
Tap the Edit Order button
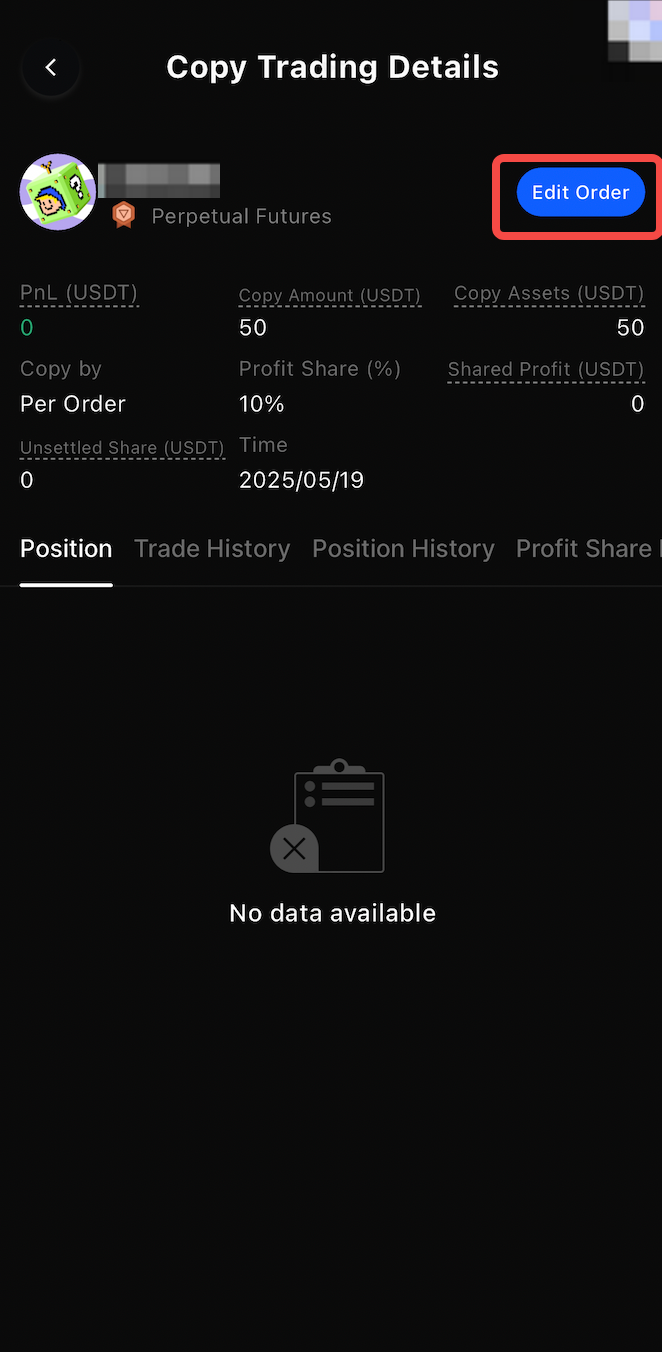tap(580, 193)
